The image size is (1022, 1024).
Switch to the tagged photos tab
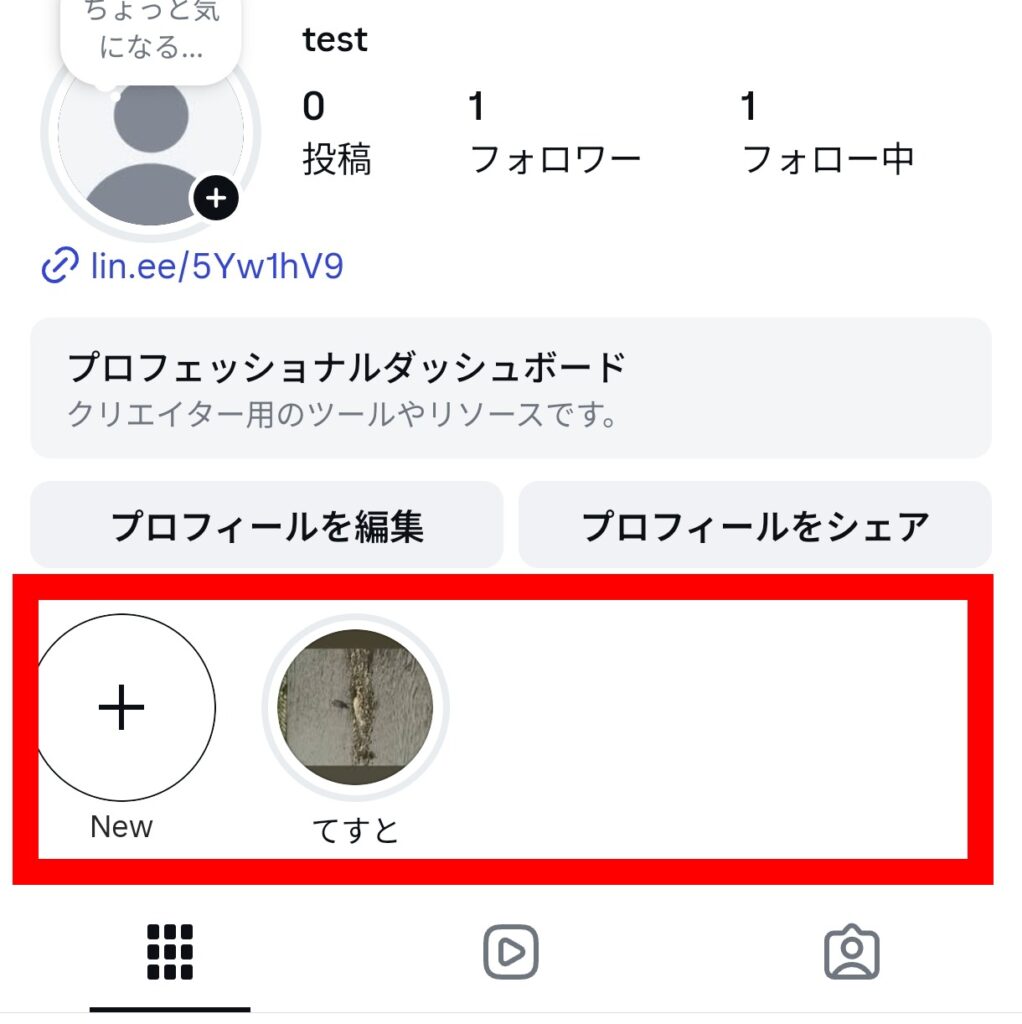(851, 953)
